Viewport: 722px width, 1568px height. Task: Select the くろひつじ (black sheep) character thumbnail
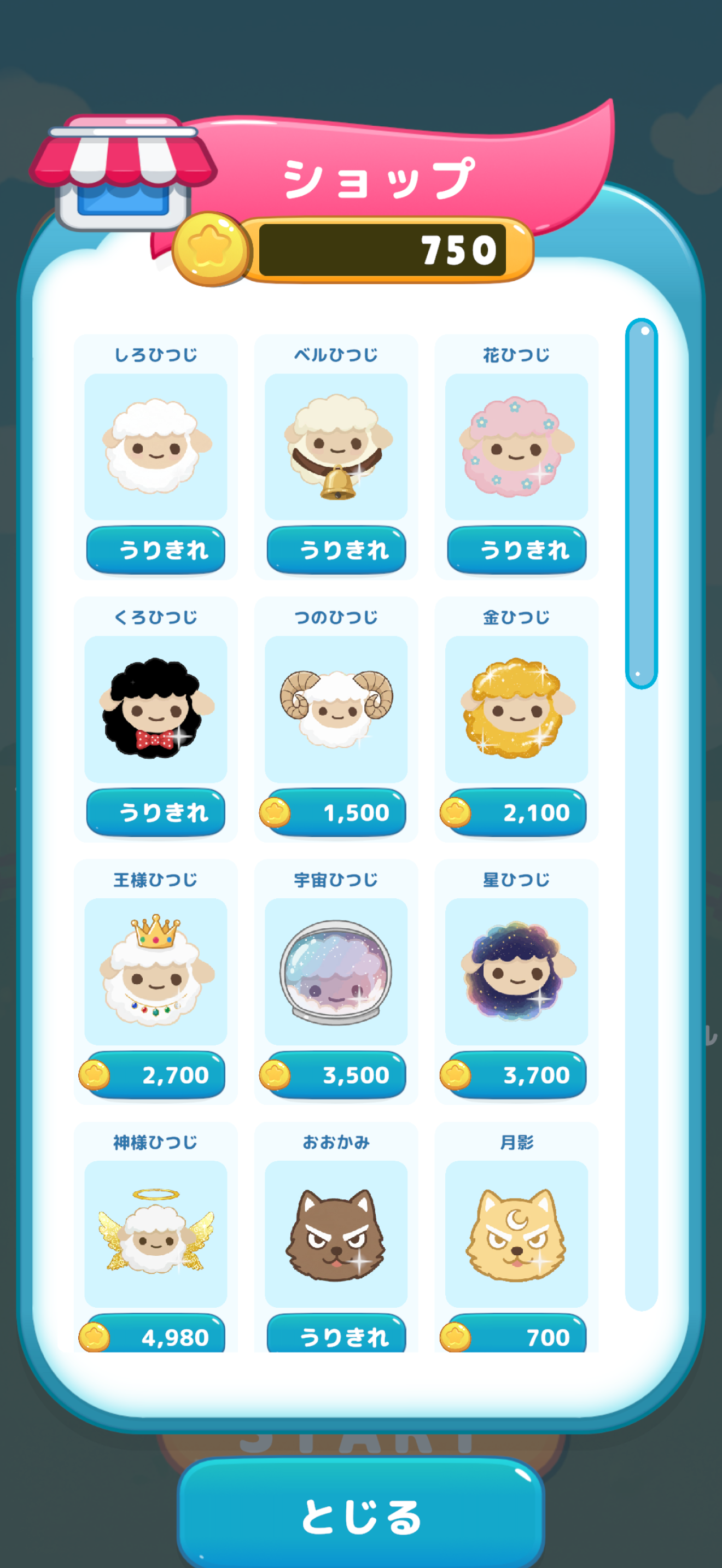[x=156, y=709]
